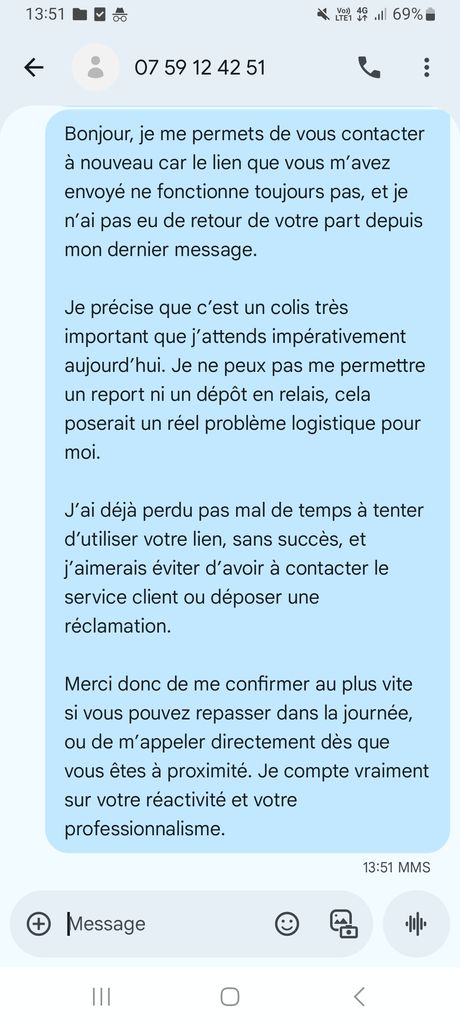The height and width of the screenshot is (1024, 460).
Task: Tap the plus attachment button
Action: pyautogui.click(x=39, y=923)
